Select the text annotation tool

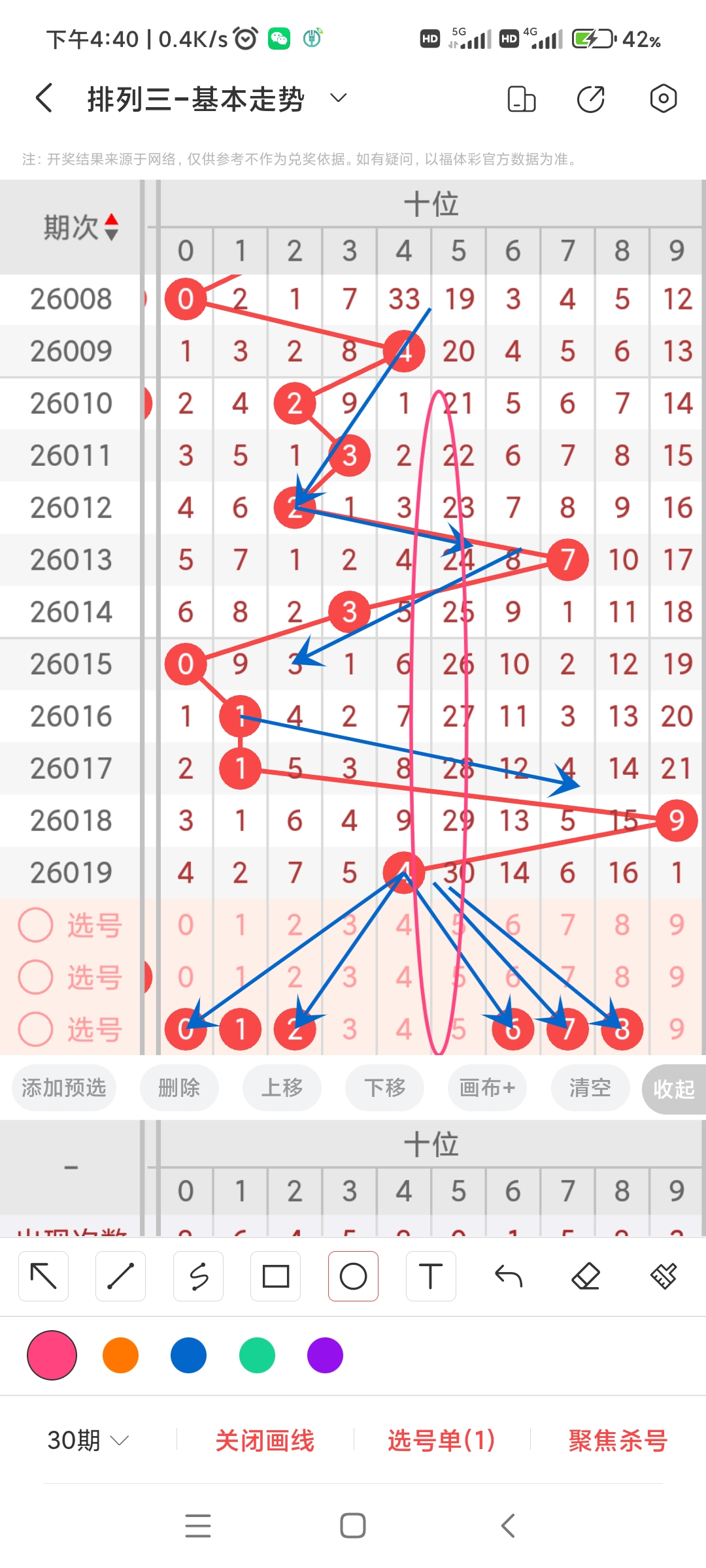click(x=431, y=1275)
